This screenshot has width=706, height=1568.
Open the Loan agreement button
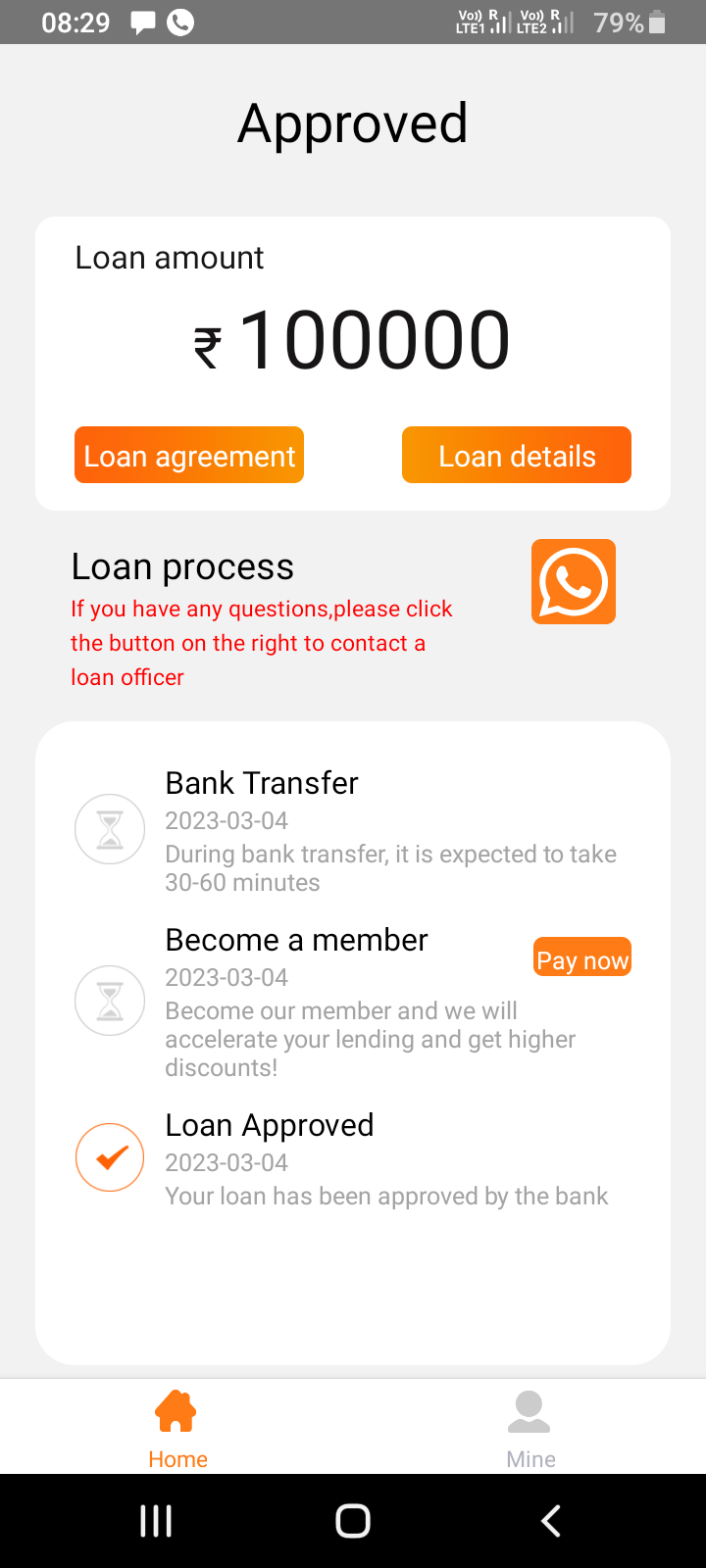click(x=189, y=456)
